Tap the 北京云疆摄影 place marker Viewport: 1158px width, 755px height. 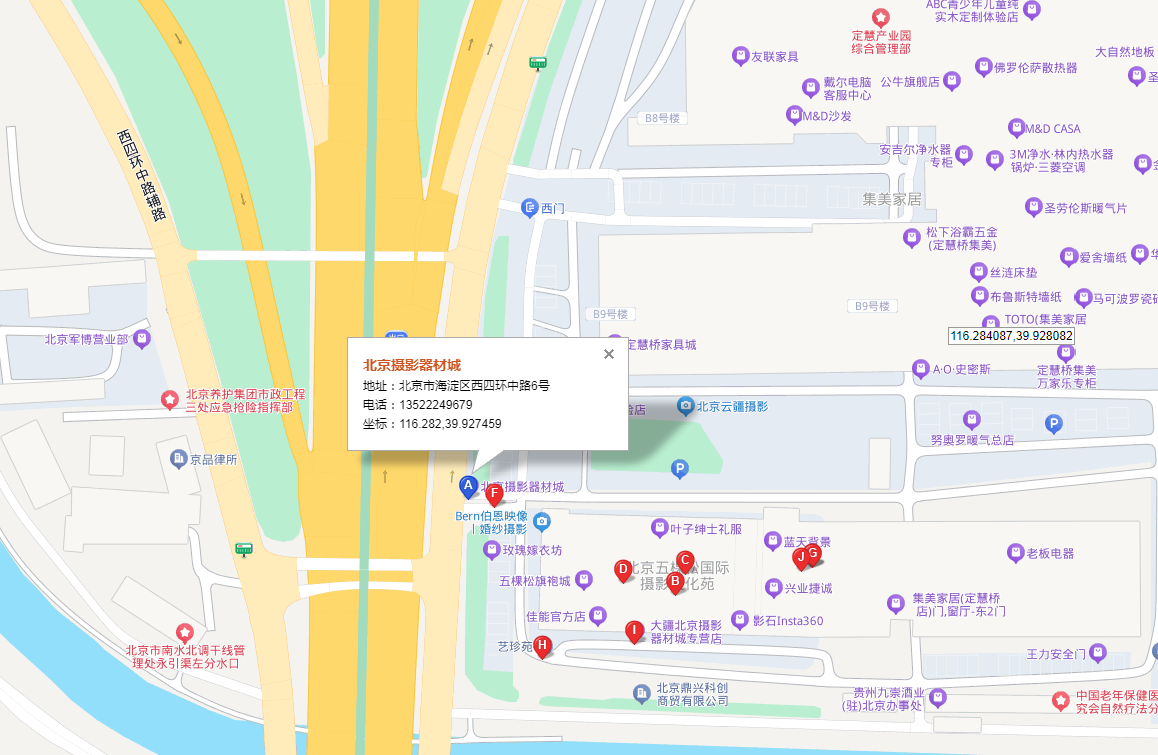coord(685,405)
